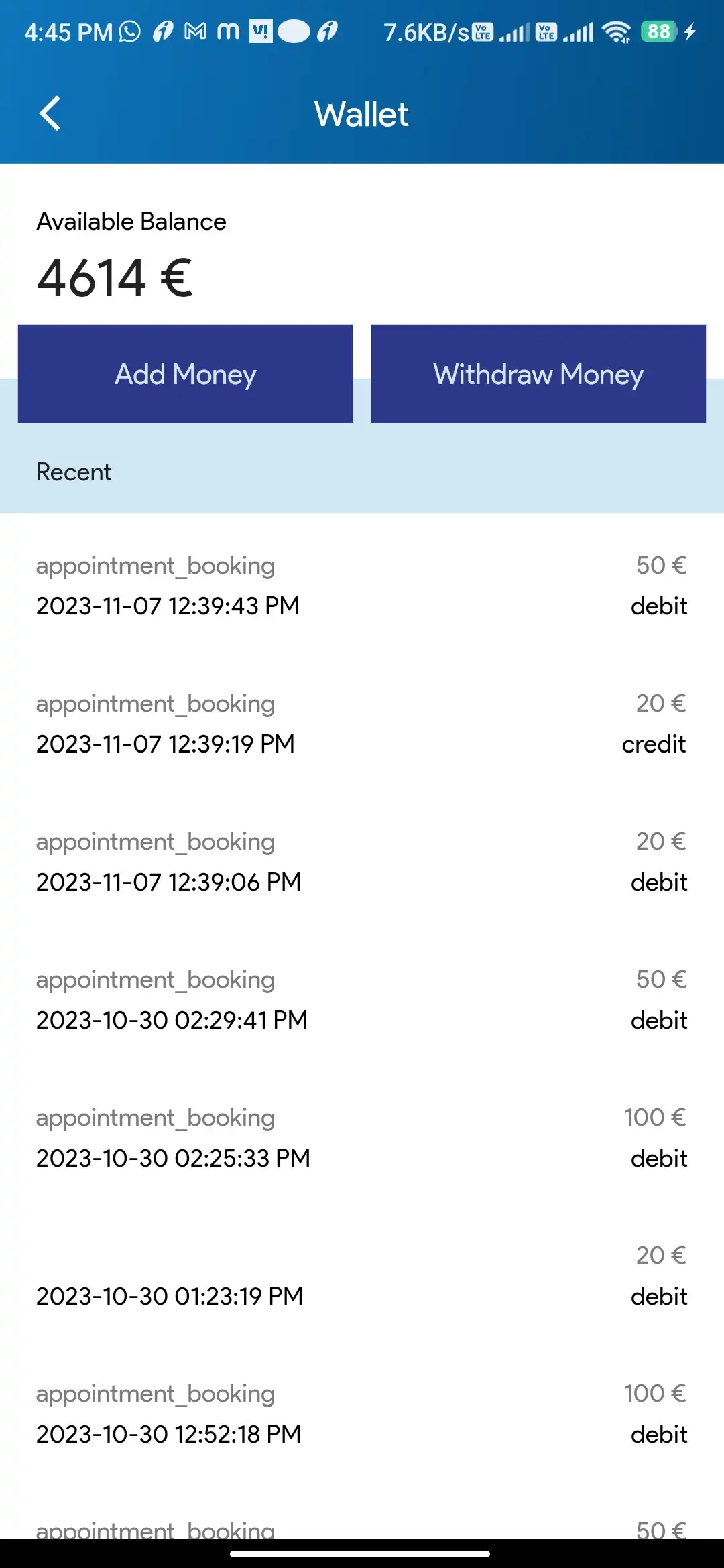The width and height of the screenshot is (724, 1568).
Task: Open the WhatsApp notification icon
Action: pyautogui.click(x=127, y=31)
